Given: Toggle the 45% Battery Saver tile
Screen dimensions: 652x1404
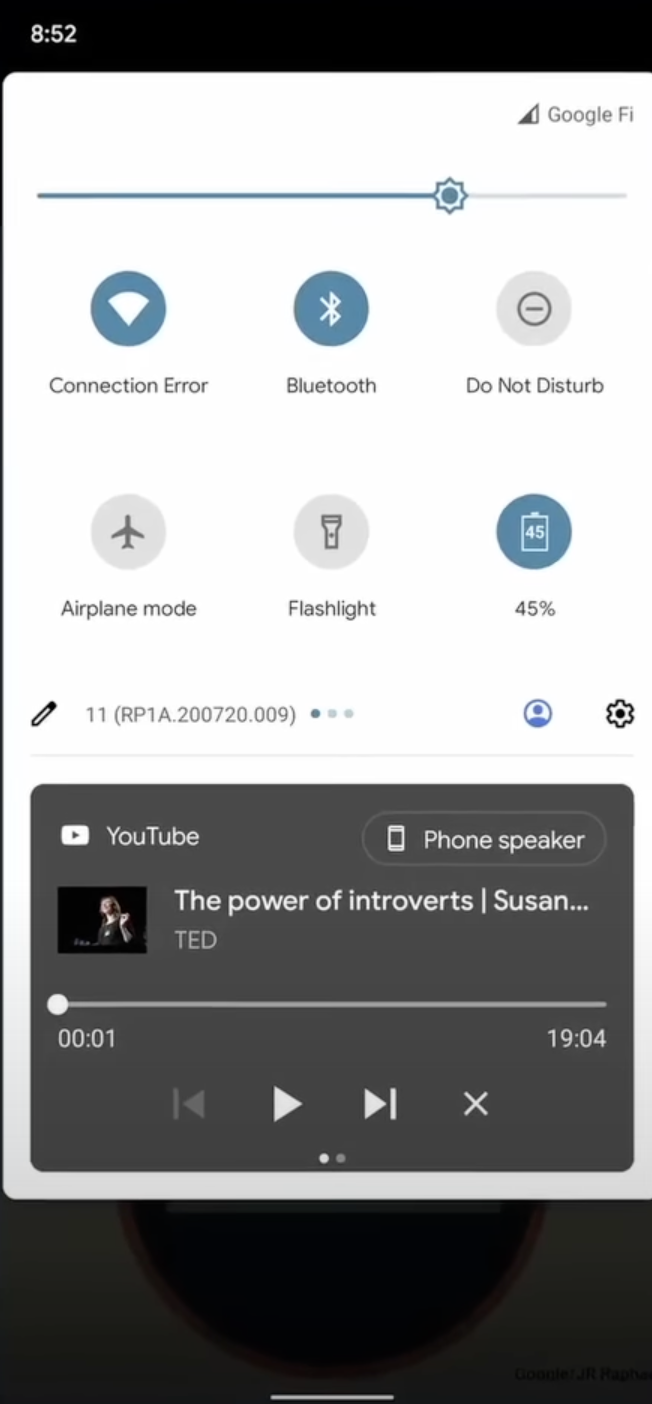Looking at the screenshot, I should tap(534, 532).
